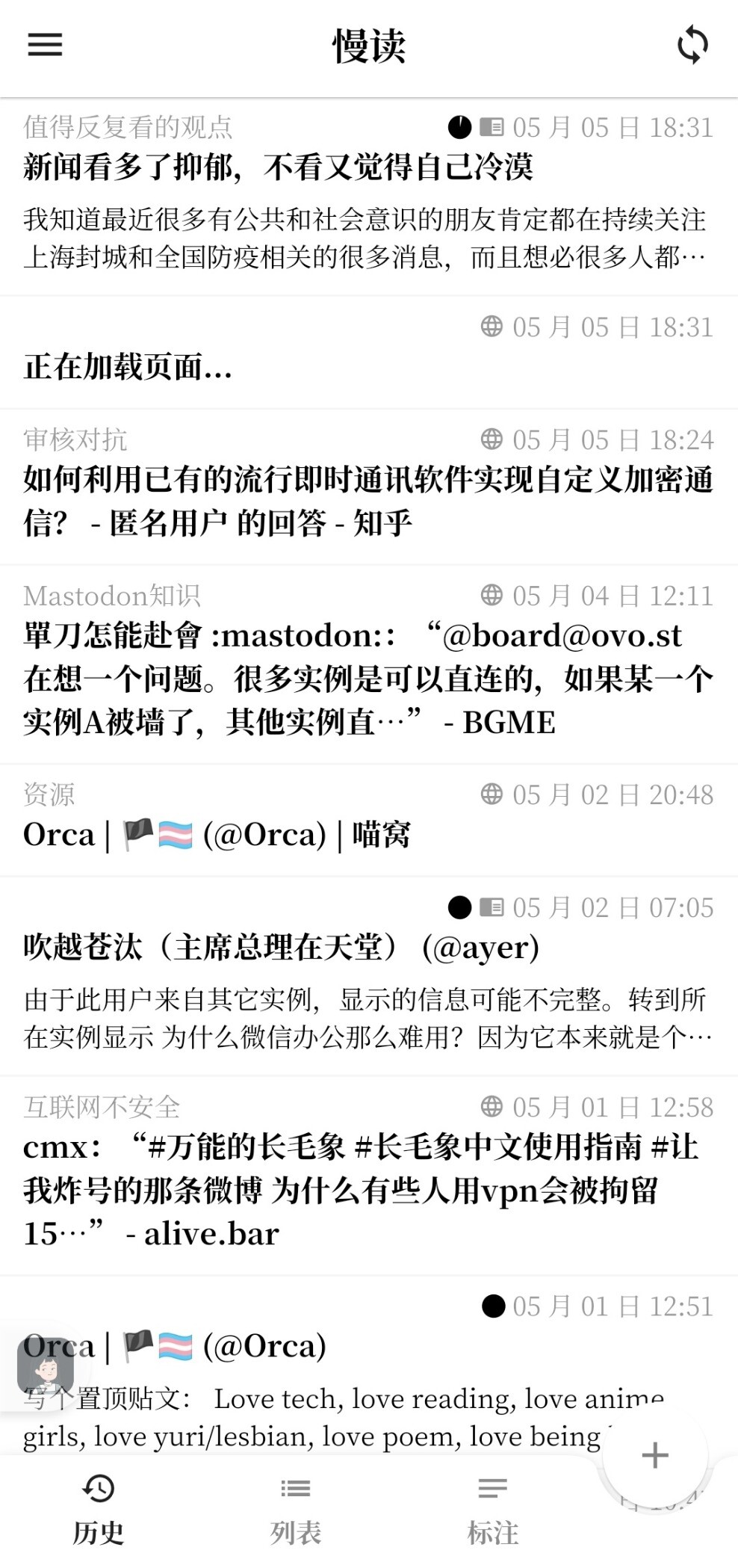Image resolution: width=738 pixels, height=1568 pixels.
Task: Open article 新闻看多了抑郁，不看又觉得自己冷漠
Action: tap(278, 167)
